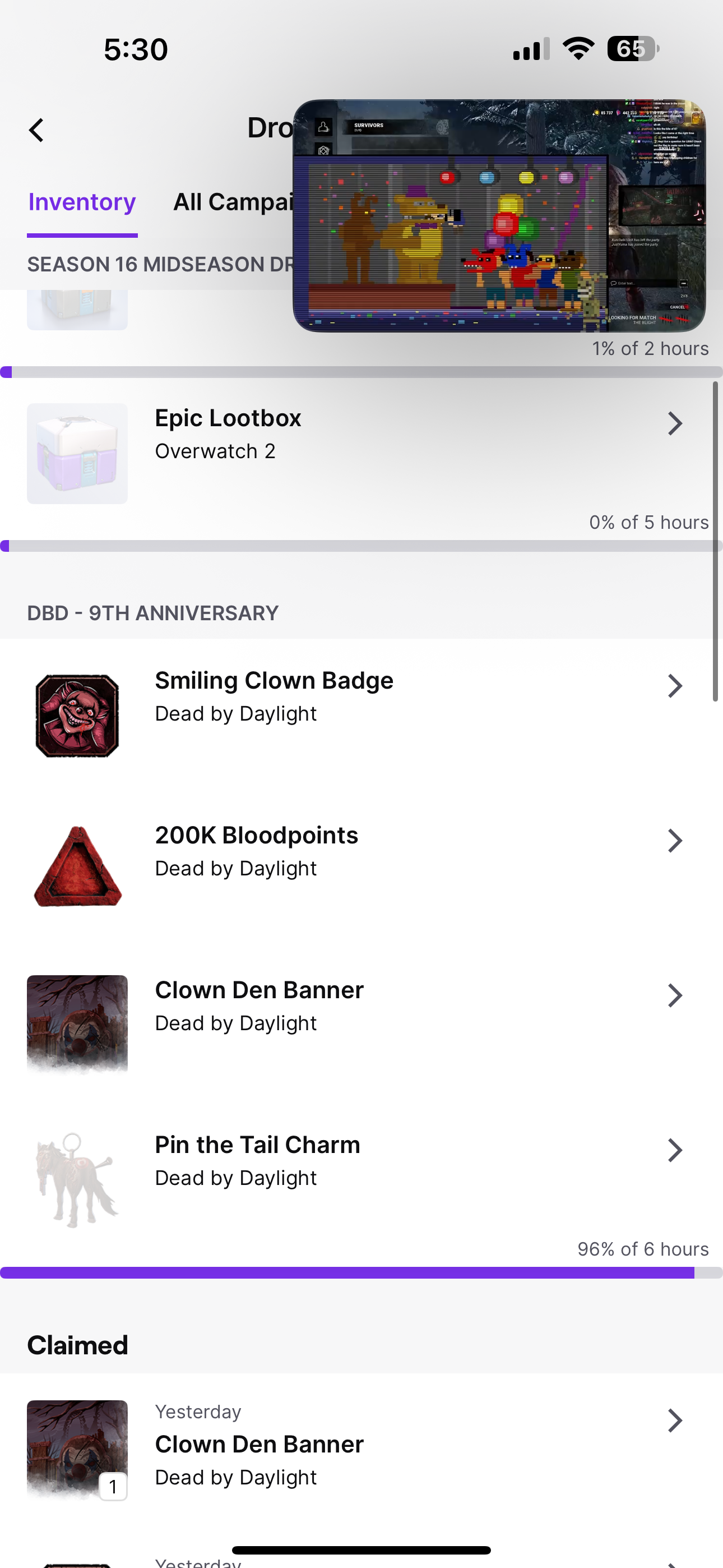Open the picture-in-picture stream player
The image size is (723, 1568).
click(x=499, y=215)
